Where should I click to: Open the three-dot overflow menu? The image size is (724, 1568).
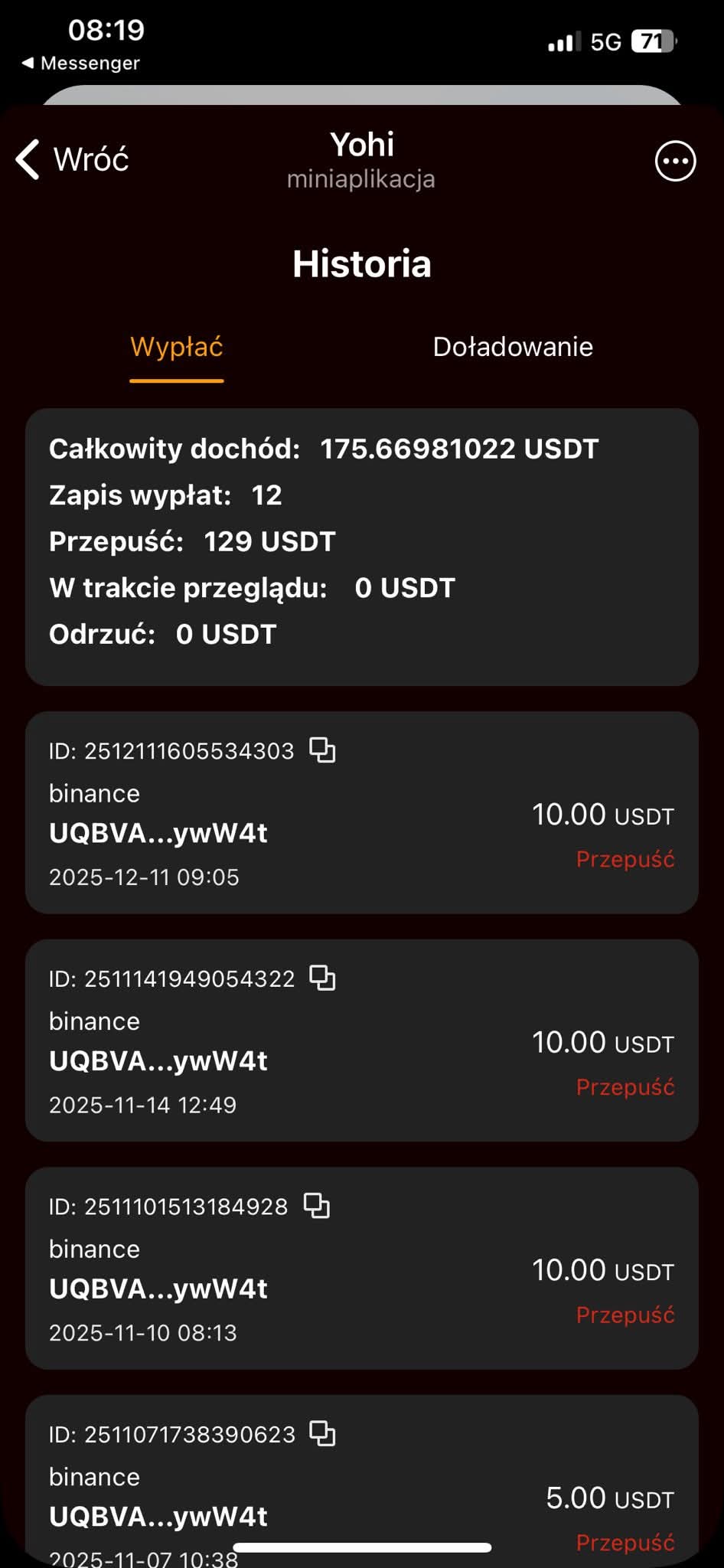tap(675, 161)
